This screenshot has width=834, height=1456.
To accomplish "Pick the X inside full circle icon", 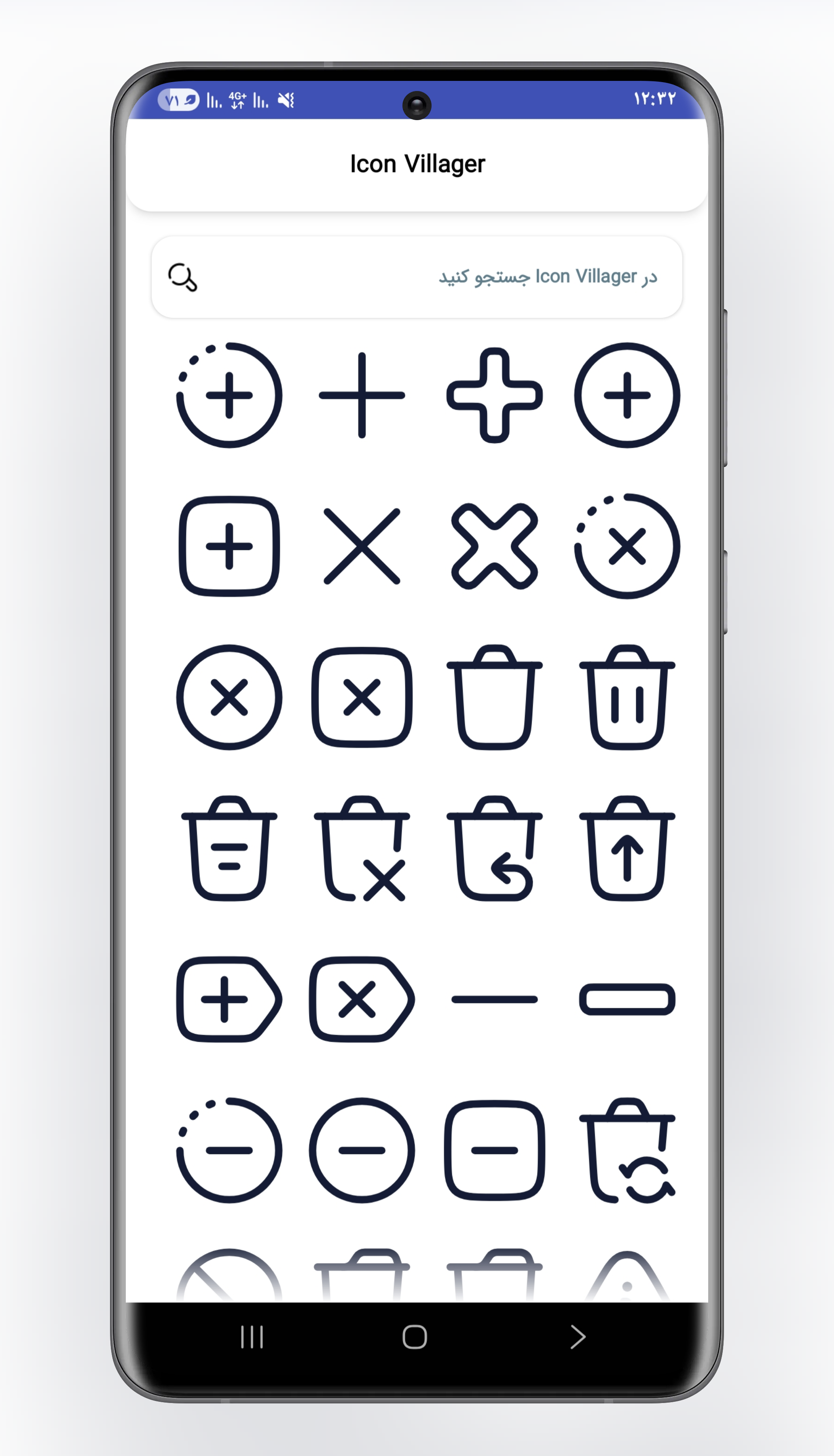I will pos(229,697).
